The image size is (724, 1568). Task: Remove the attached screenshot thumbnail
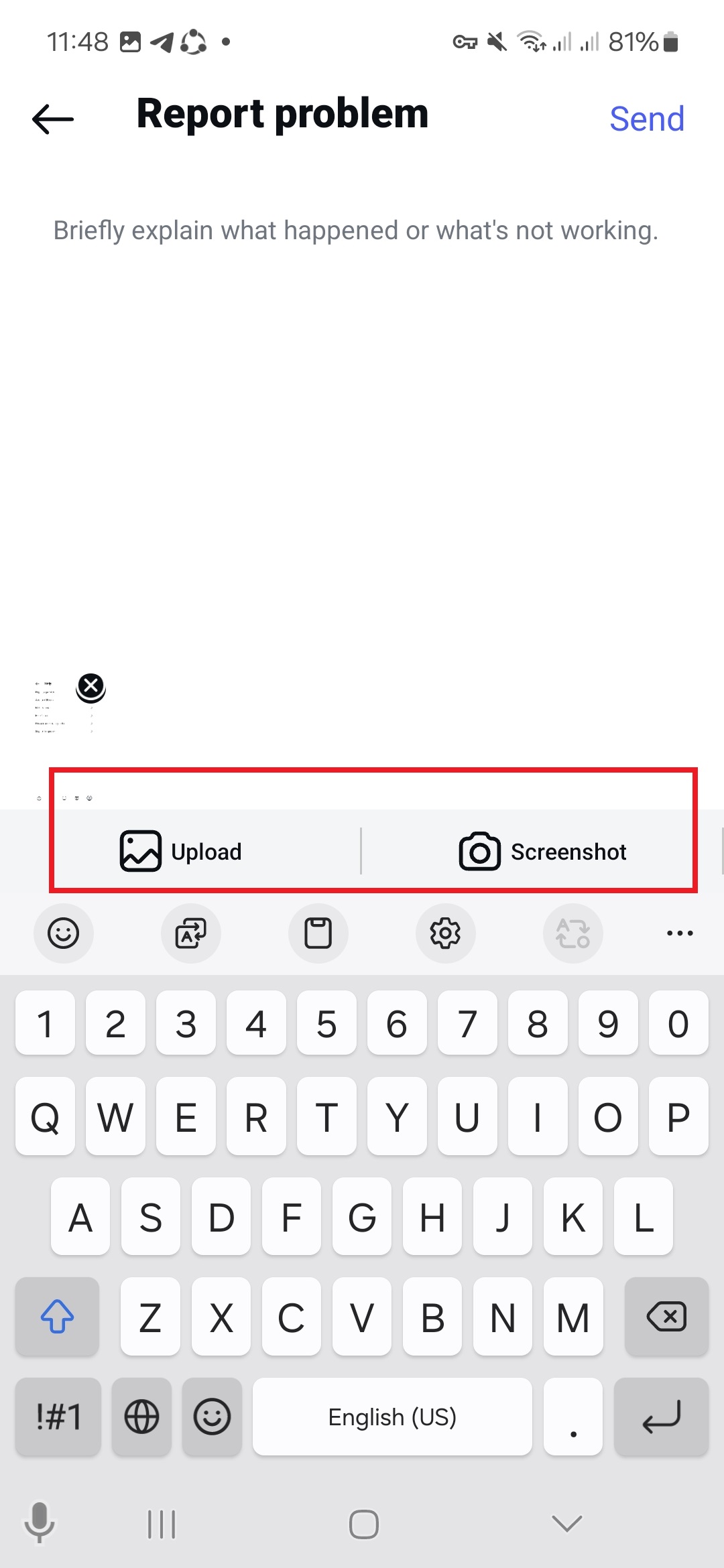(91, 687)
